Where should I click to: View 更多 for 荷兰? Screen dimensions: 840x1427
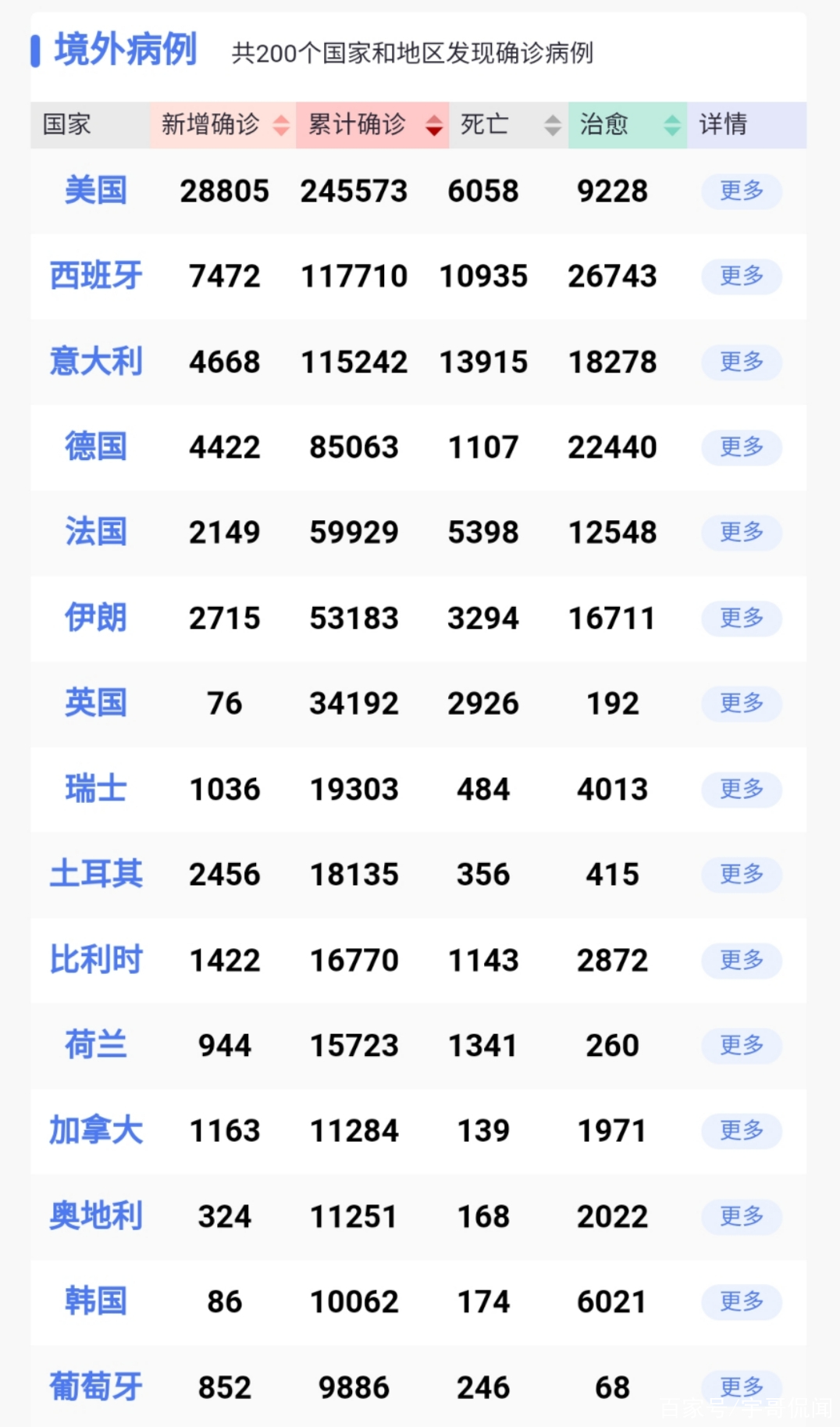pos(742,1046)
